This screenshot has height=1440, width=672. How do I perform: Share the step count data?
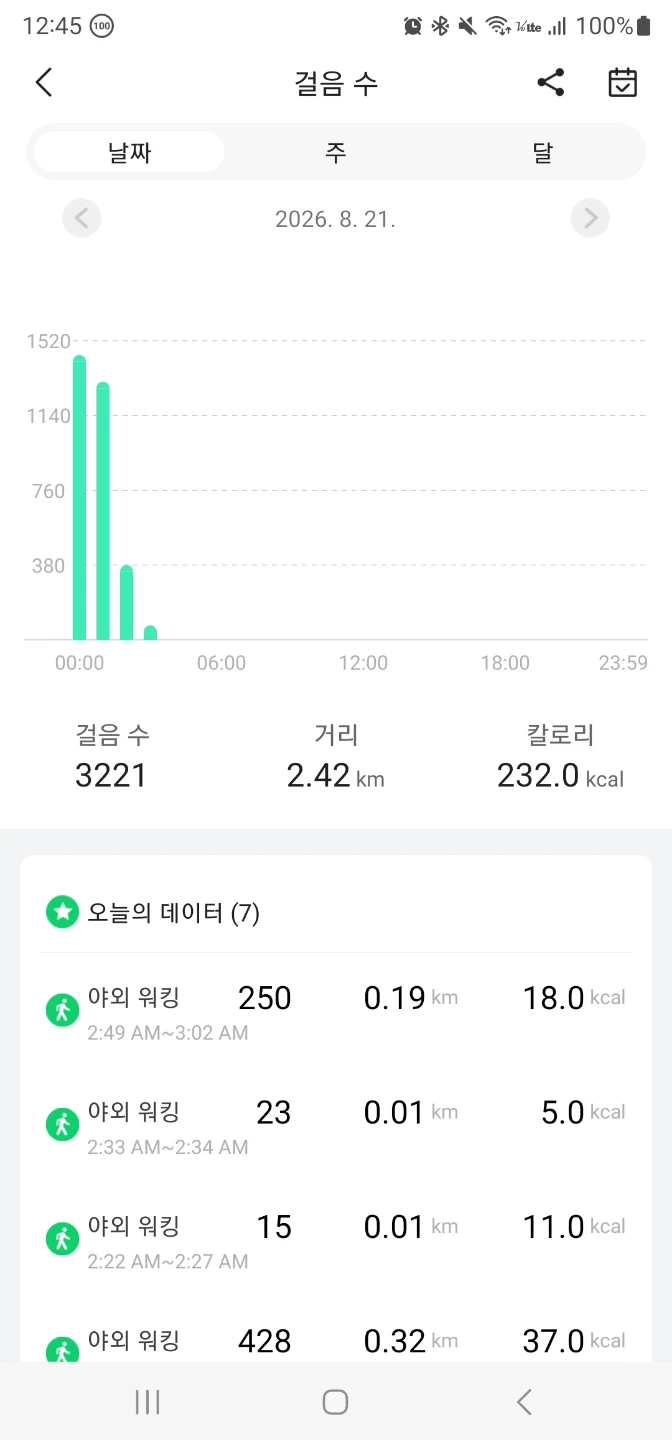tap(551, 82)
